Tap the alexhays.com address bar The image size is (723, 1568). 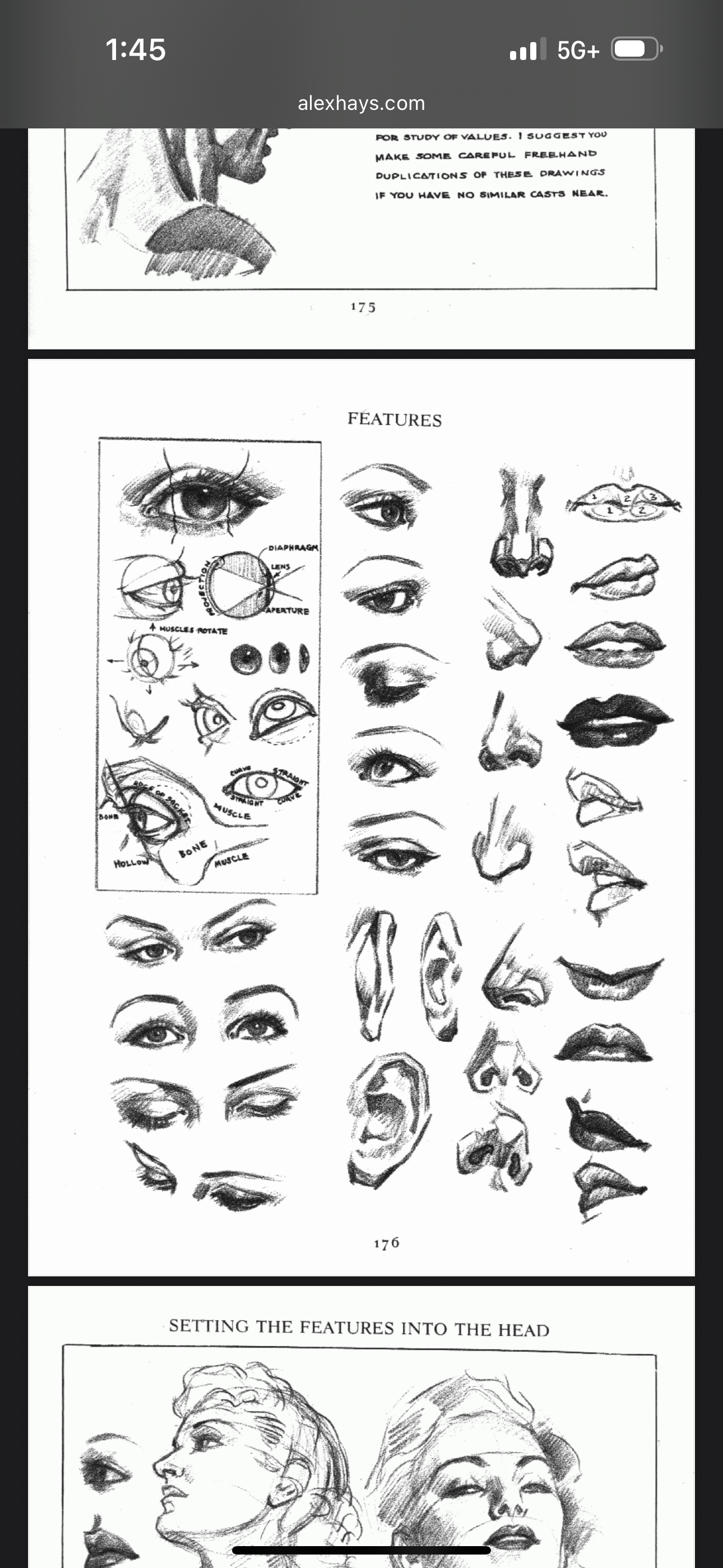click(361, 104)
